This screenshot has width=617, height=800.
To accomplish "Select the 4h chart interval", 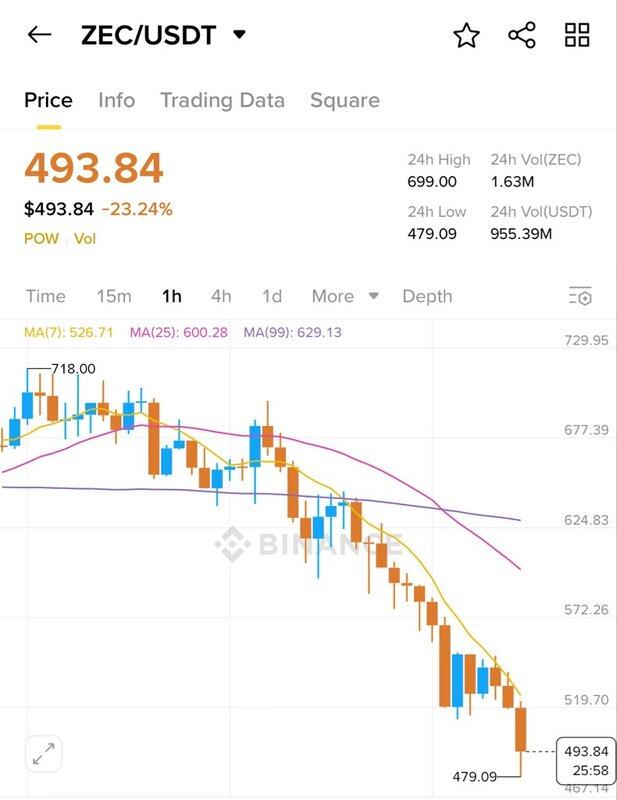I will (221, 296).
